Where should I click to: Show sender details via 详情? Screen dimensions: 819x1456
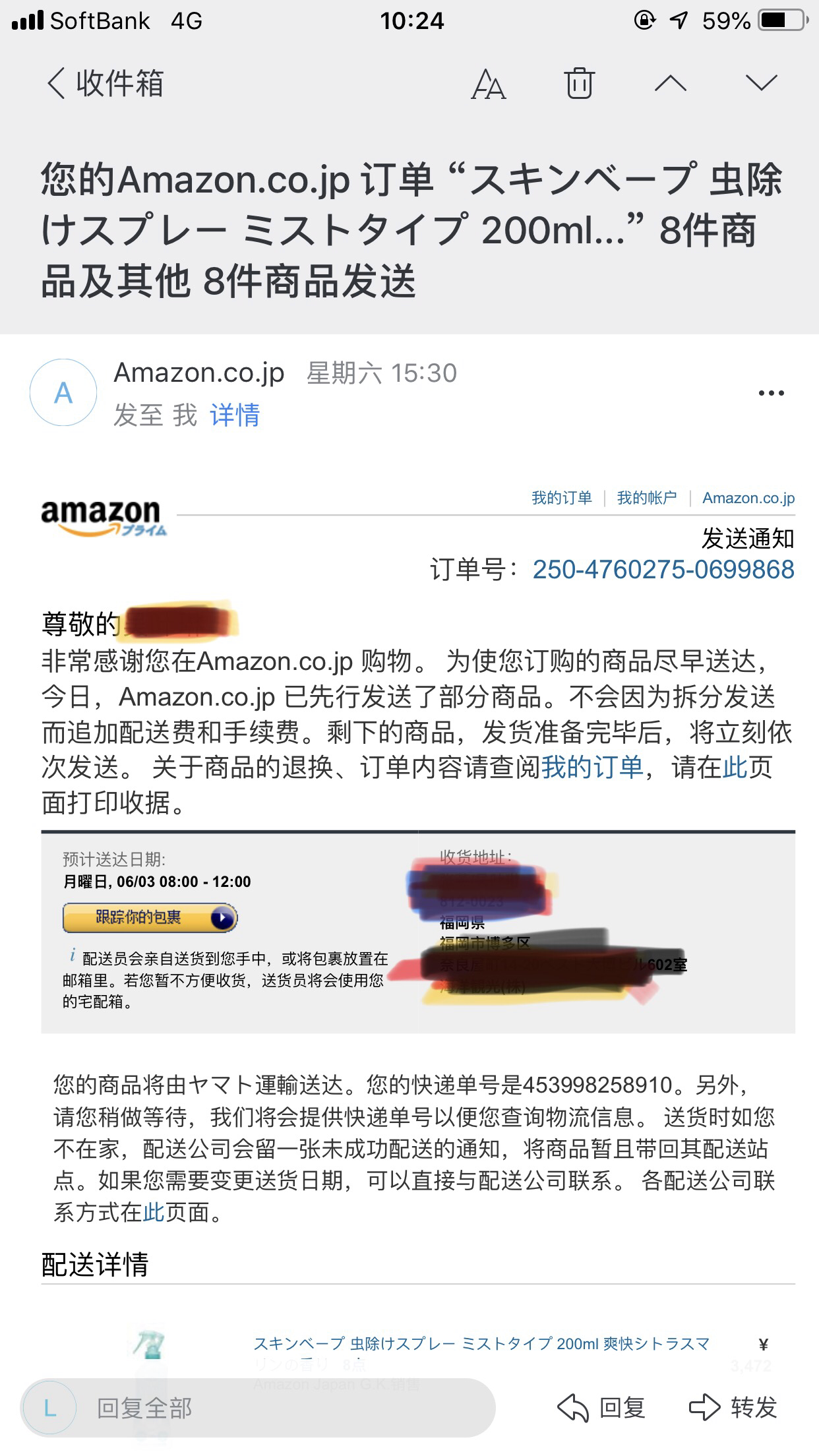click(x=235, y=415)
